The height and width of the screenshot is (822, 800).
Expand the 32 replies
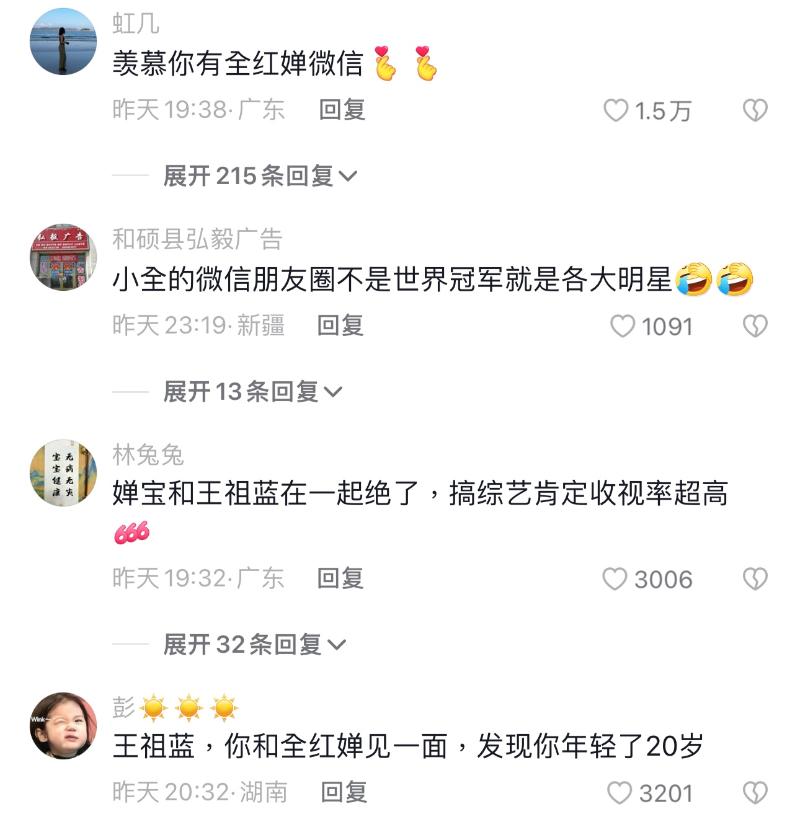(x=254, y=644)
